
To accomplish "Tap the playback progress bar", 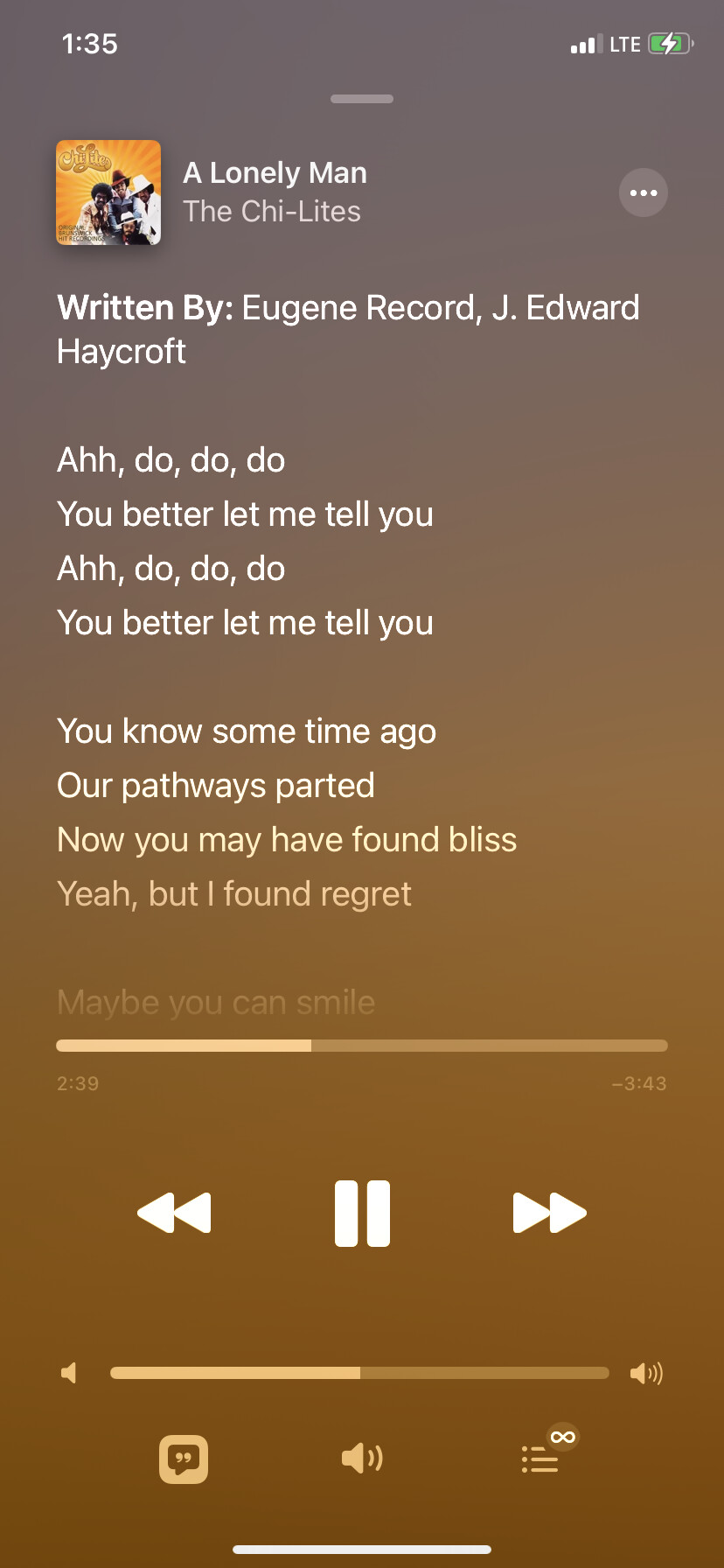I will (362, 1046).
